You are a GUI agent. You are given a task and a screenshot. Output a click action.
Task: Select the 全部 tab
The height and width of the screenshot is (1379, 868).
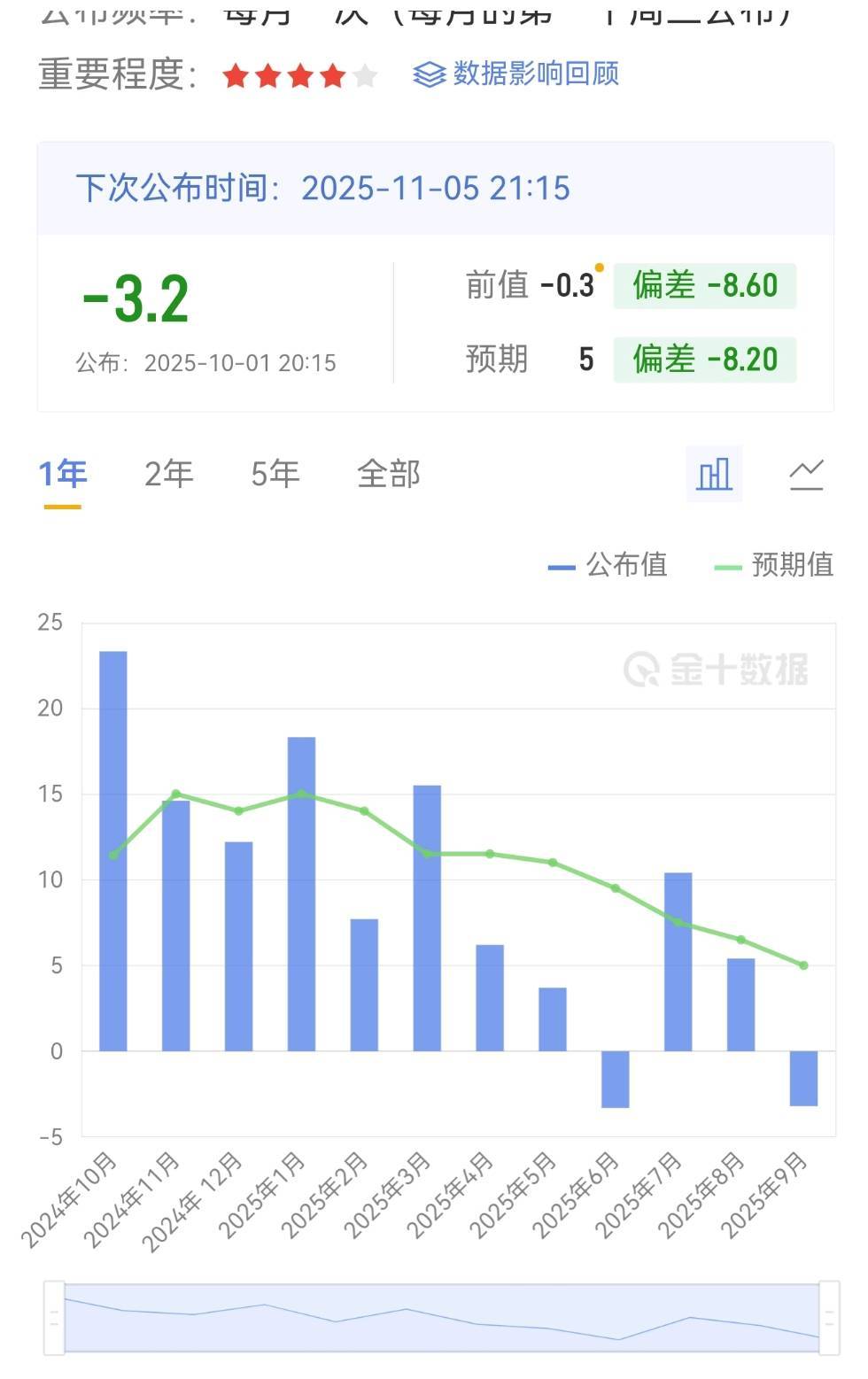click(x=389, y=474)
